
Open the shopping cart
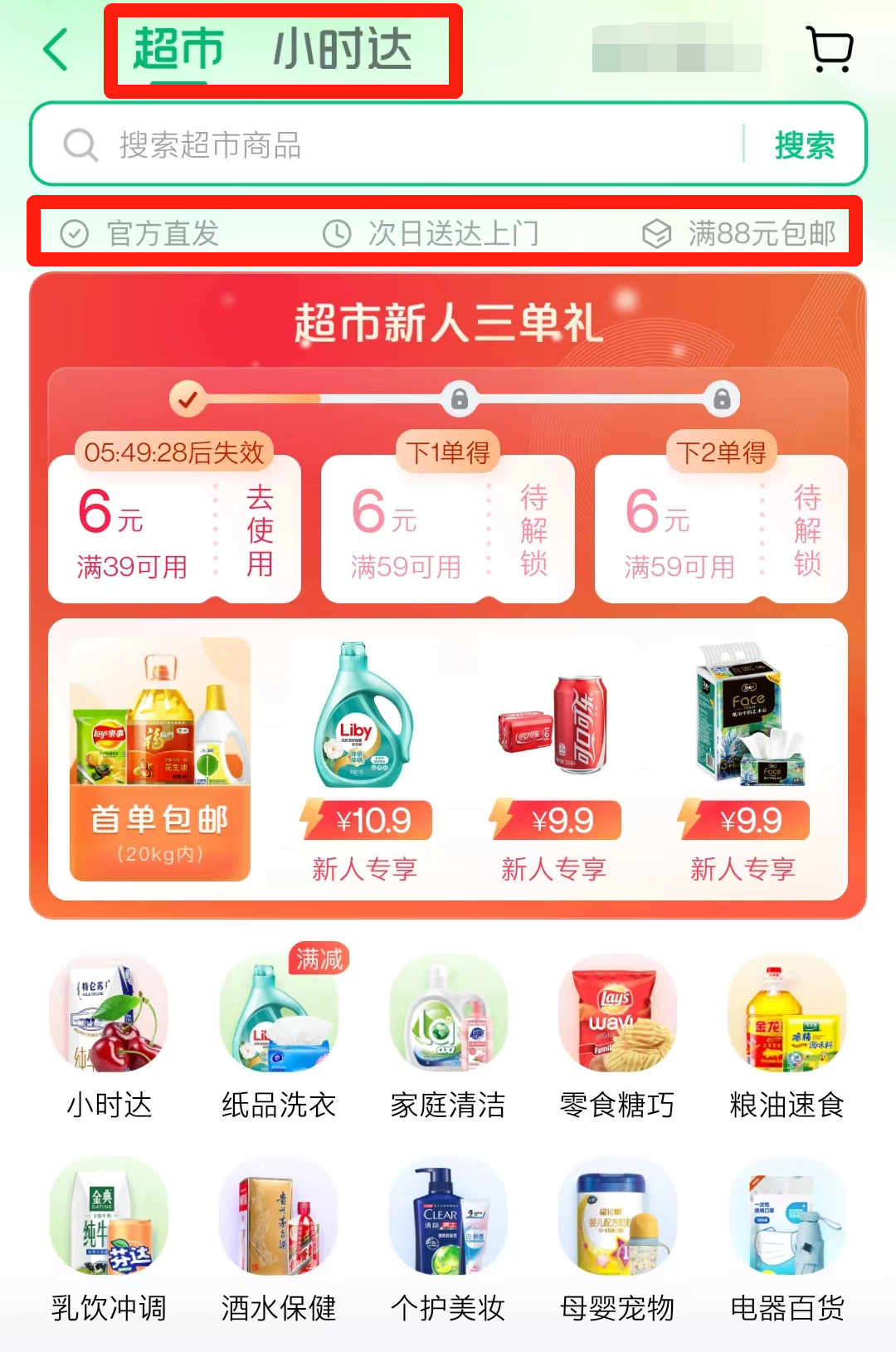pos(829,50)
